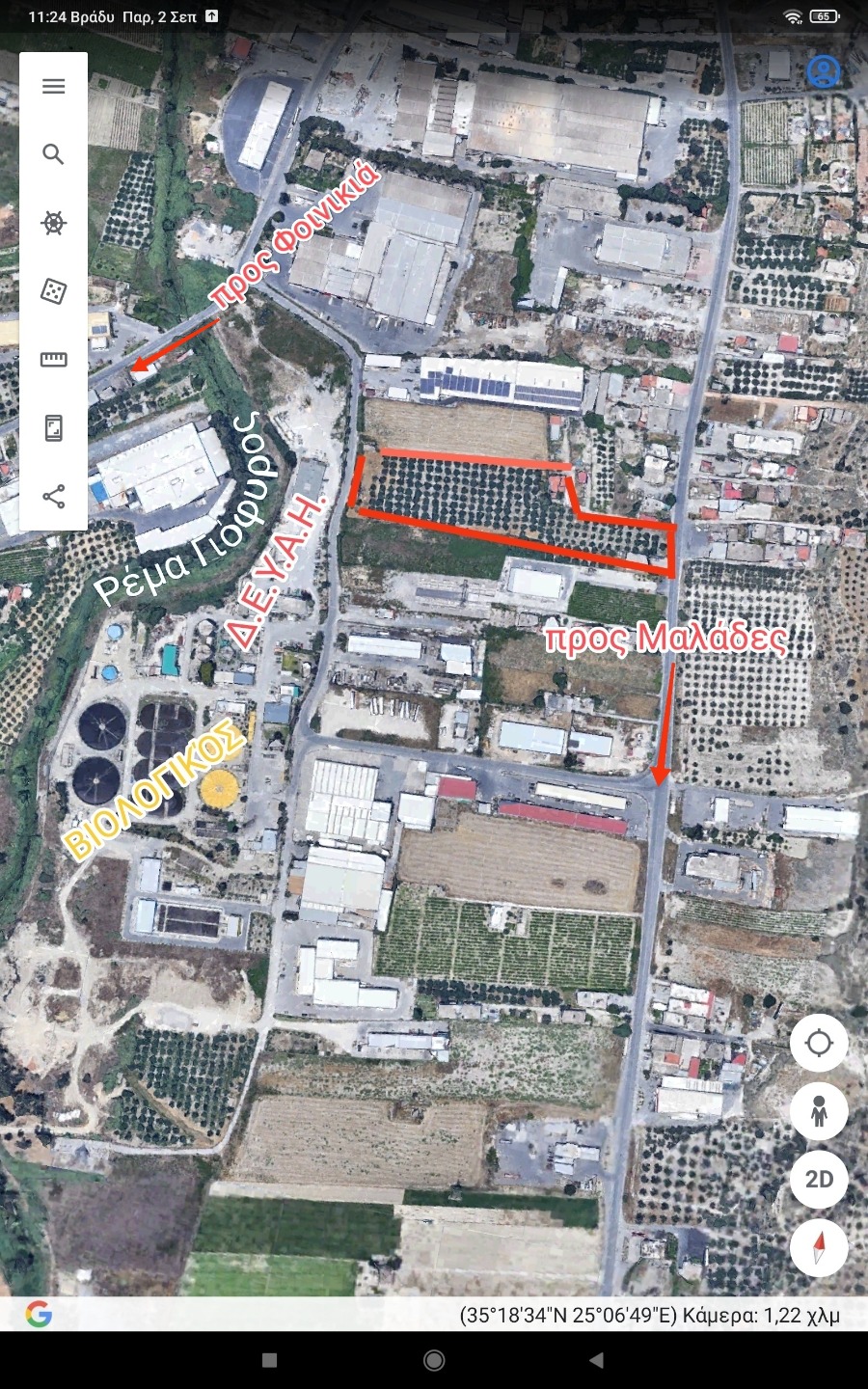Screen dimensions: 868x1389
Task: Open the hamburger menu
Action: 53,87
